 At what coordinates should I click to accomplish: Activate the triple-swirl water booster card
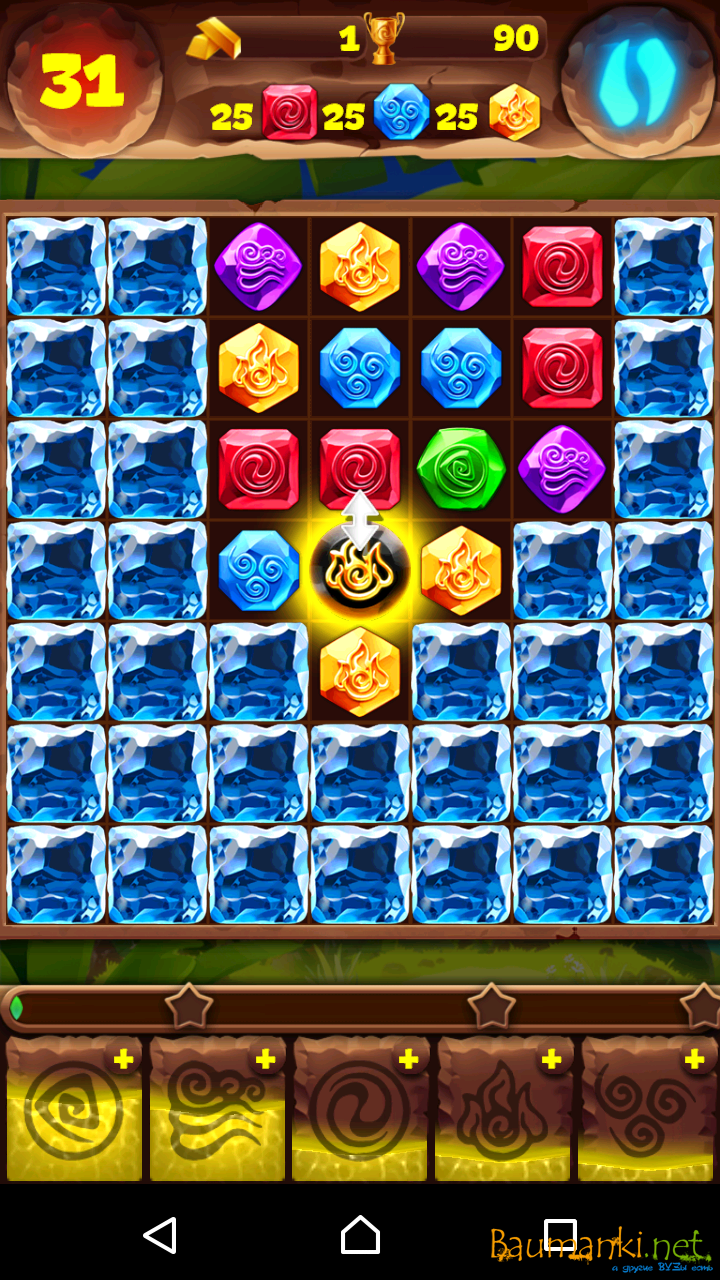pyautogui.click(x=647, y=1110)
